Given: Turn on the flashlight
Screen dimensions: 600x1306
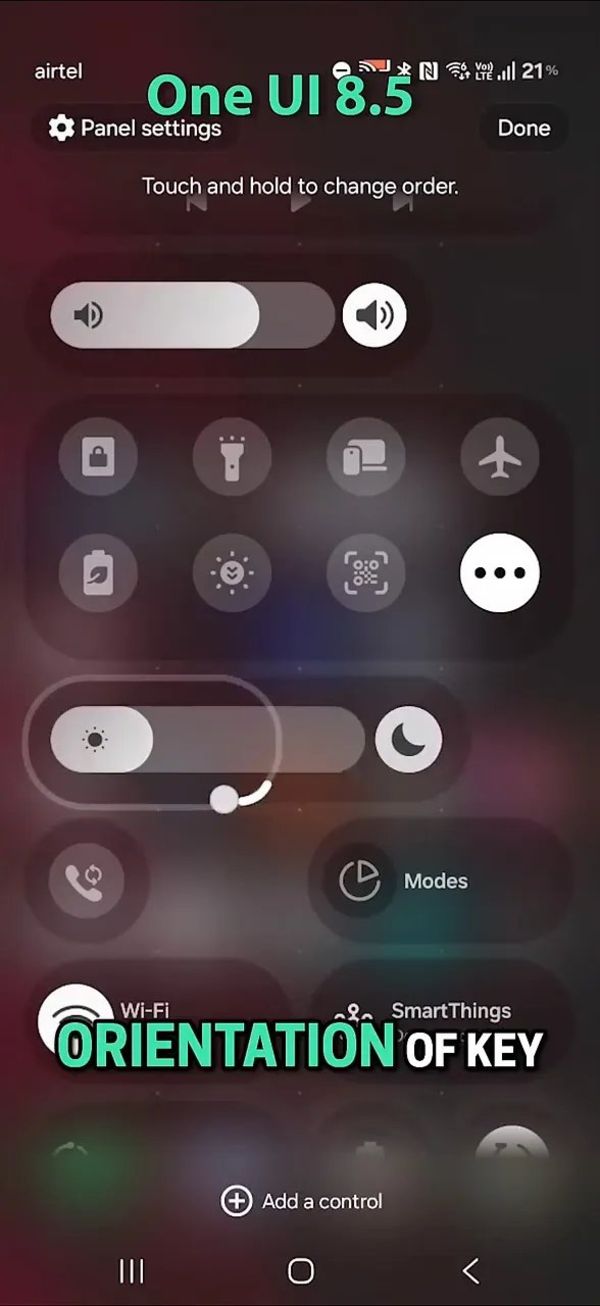Looking at the screenshot, I should coord(232,458).
